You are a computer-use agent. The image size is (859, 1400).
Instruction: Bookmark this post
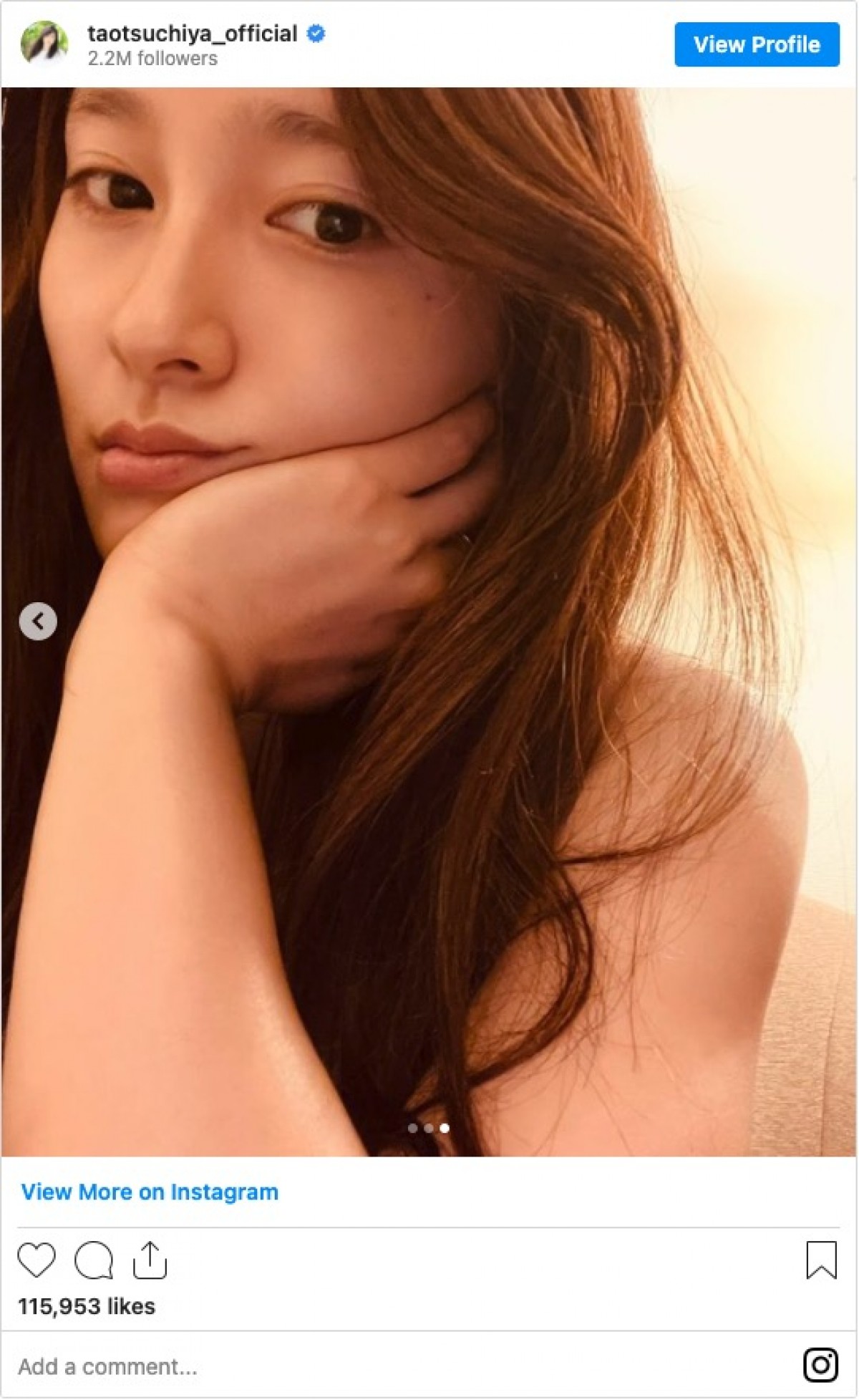pos(820,1260)
